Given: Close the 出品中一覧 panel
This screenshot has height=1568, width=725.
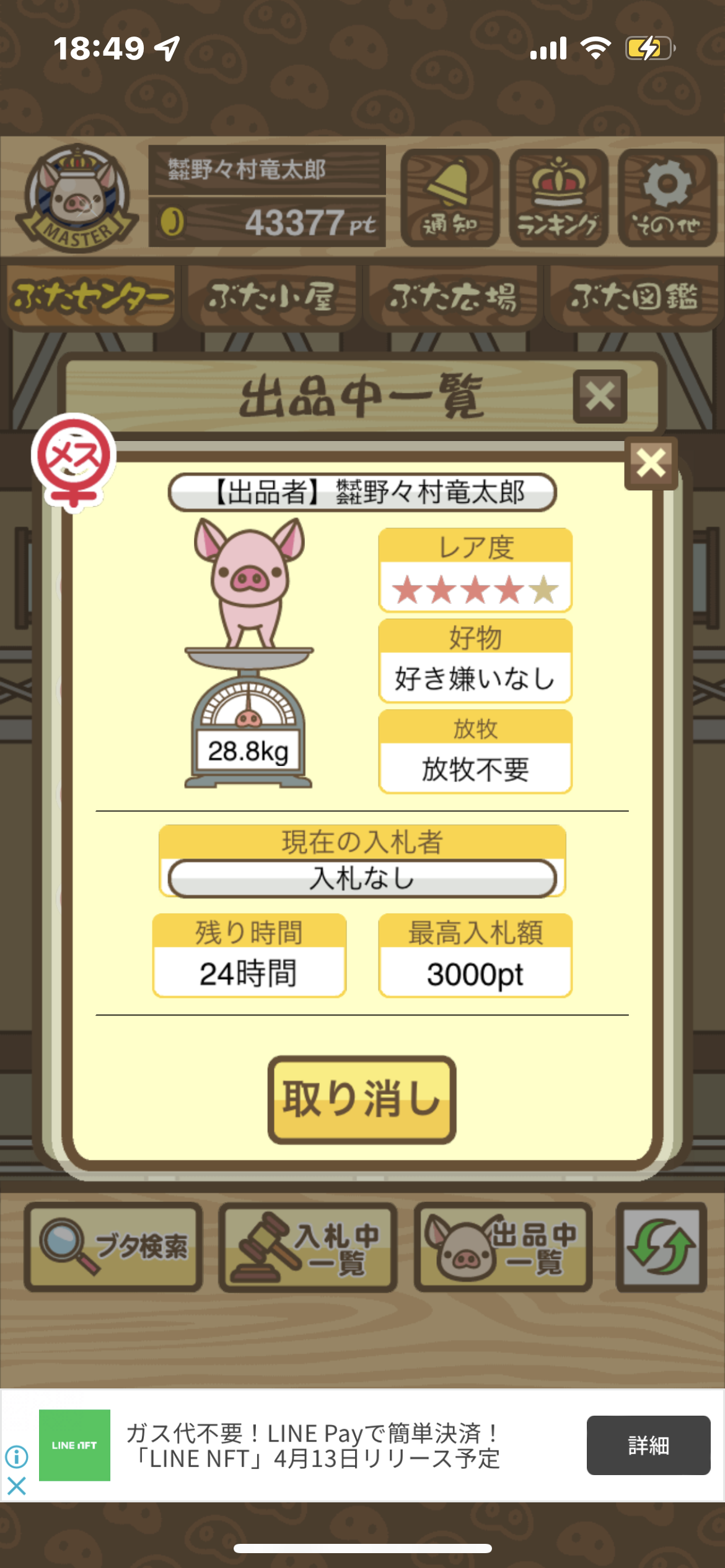Looking at the screenshot, I should (x=600, y=396).
